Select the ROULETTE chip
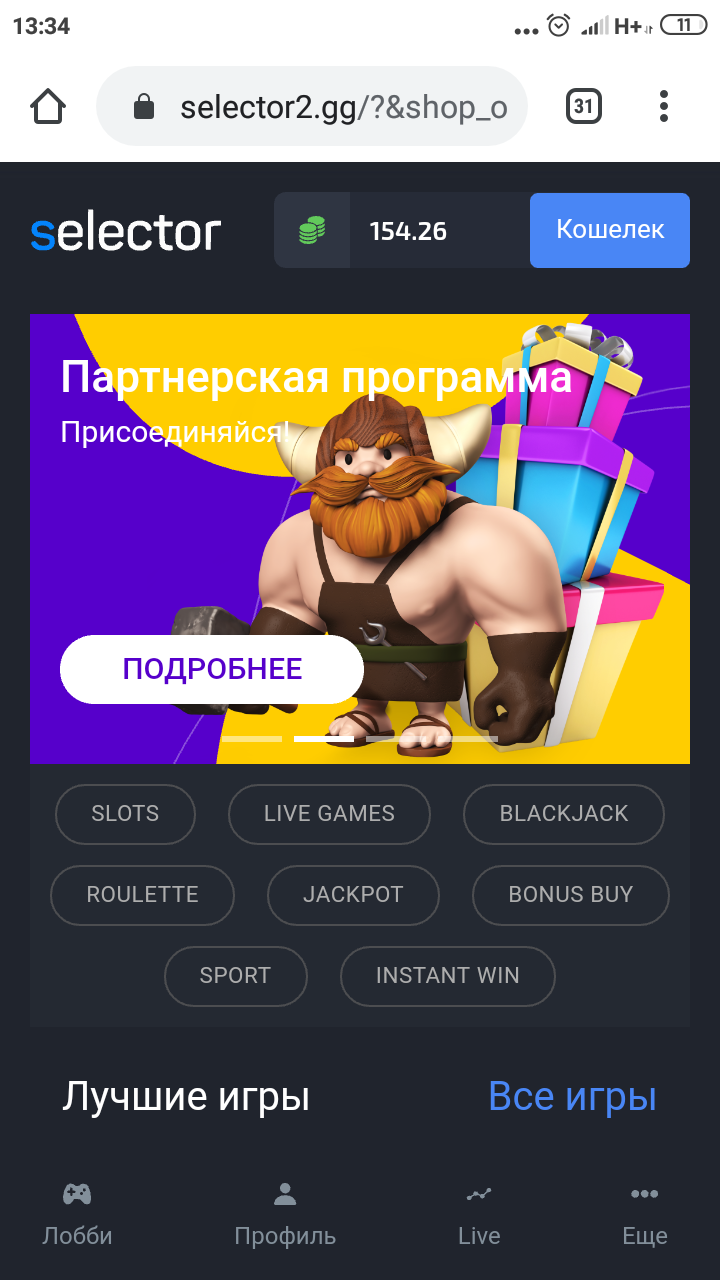720x1280 pixels. pos(142,895)
